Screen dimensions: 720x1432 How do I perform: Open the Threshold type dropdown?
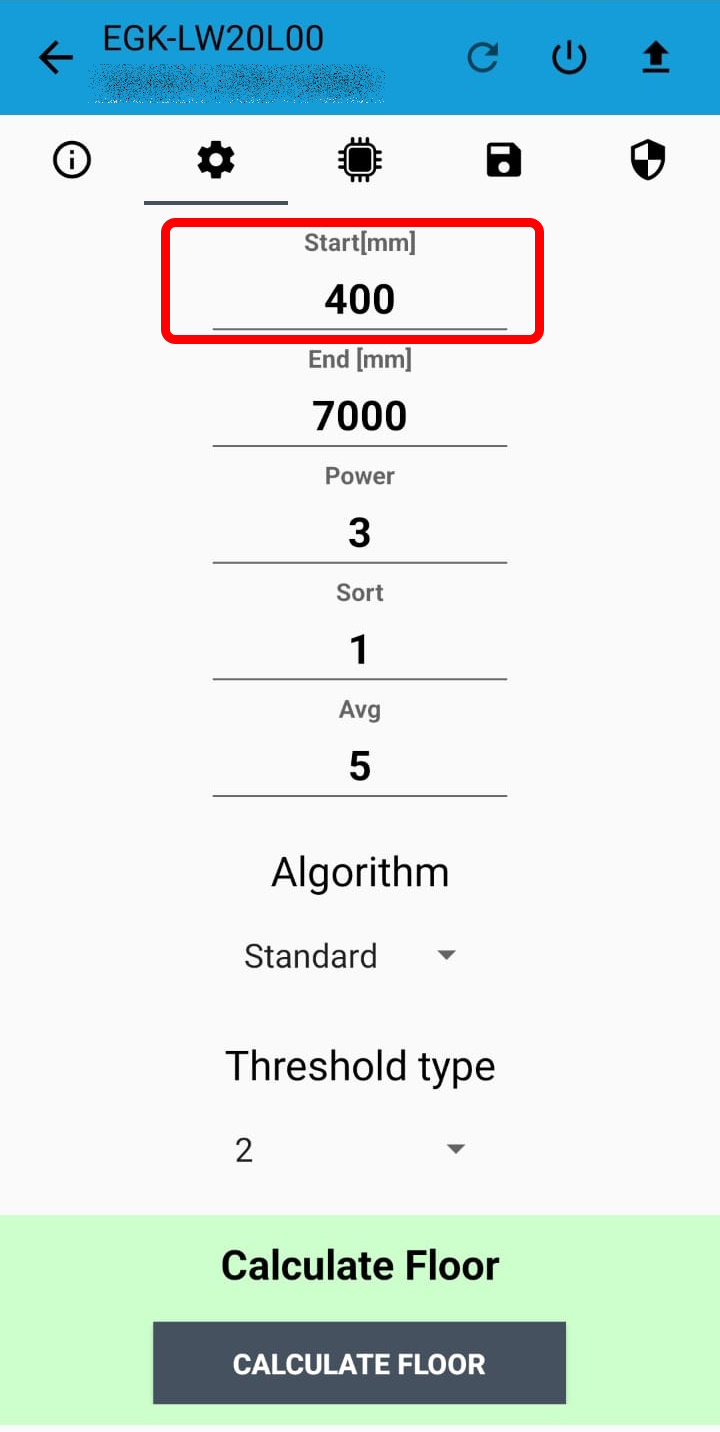coord(350,1150)
